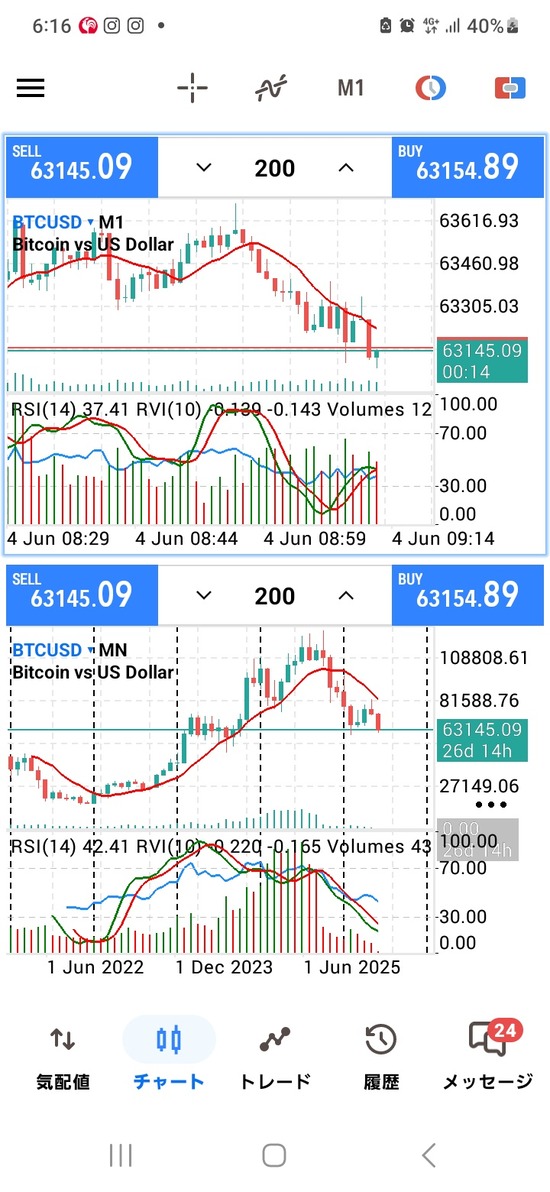Open the 履歴 tab
This screenshot has width=550, height=1192.
click(381, 1057)
